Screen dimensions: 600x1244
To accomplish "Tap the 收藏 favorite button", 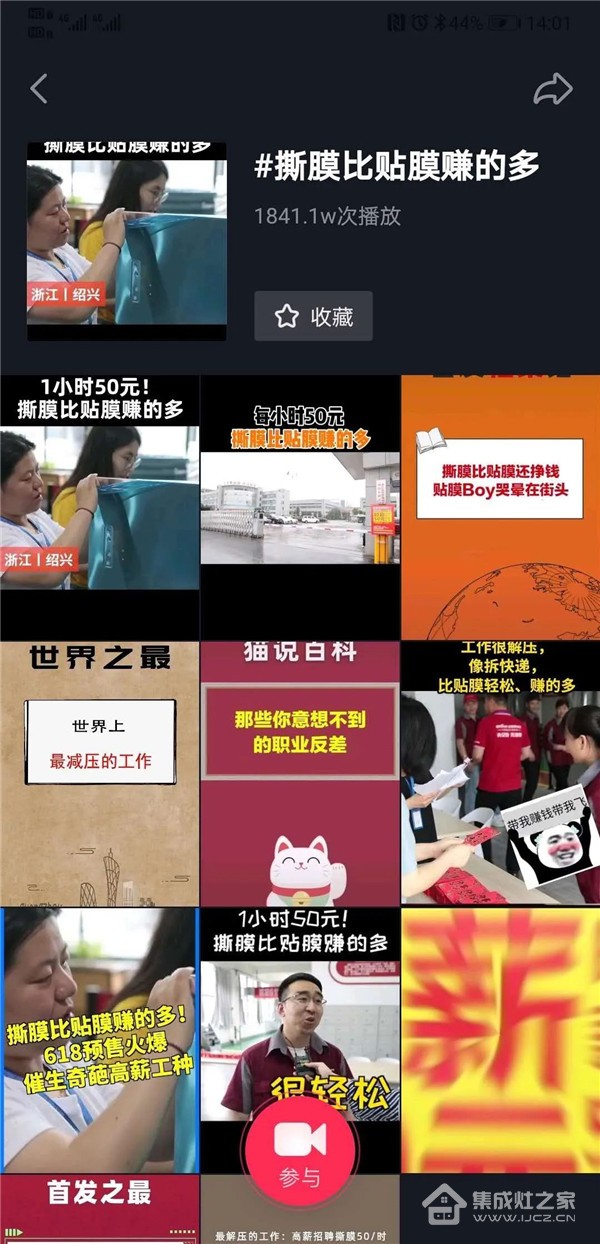I will [313, 316].
